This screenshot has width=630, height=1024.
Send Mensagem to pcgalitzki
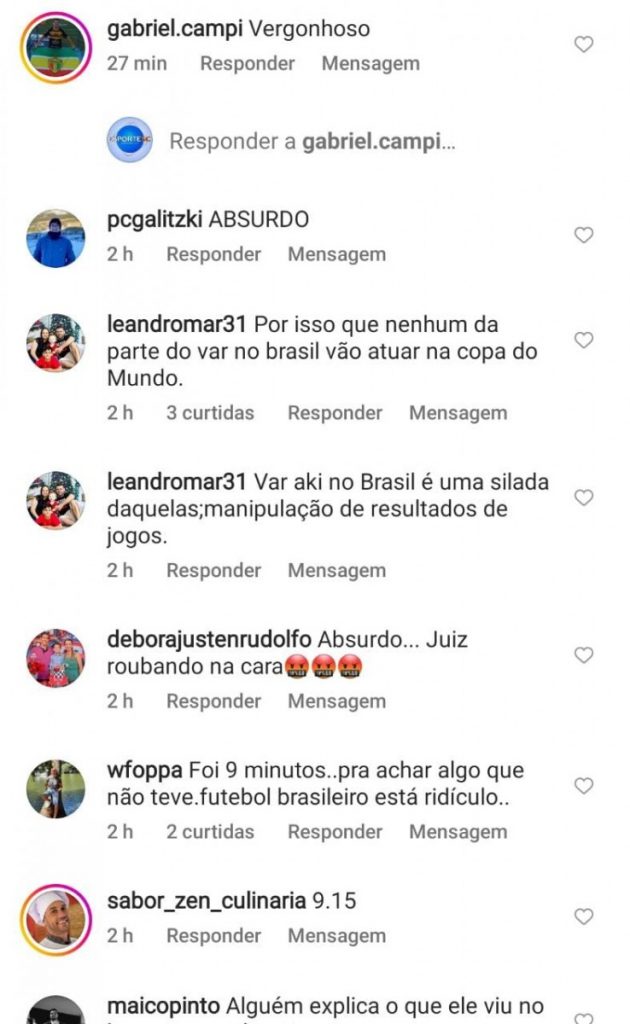point(337,254)
